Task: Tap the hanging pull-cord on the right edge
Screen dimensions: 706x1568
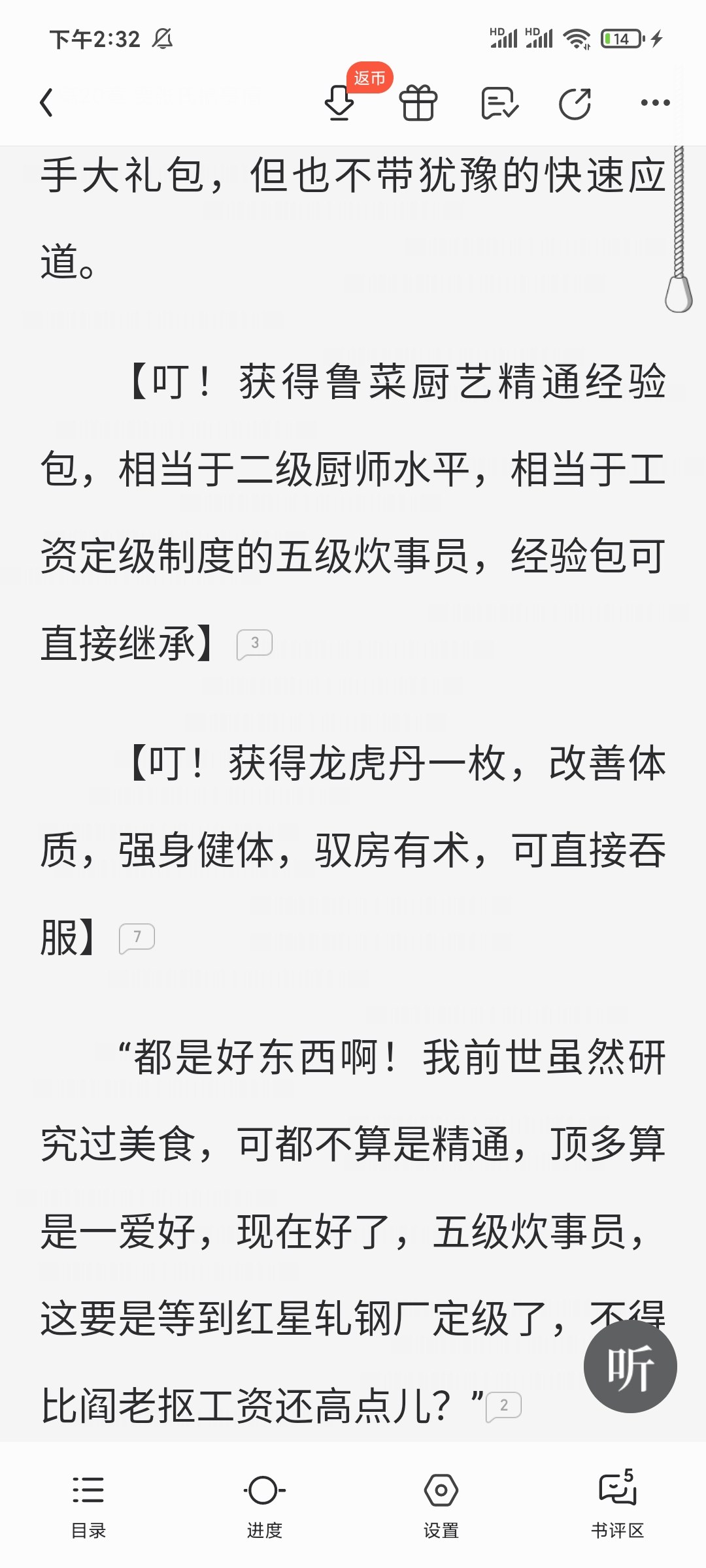Action: pyautogui.click(x=679, y=229)
